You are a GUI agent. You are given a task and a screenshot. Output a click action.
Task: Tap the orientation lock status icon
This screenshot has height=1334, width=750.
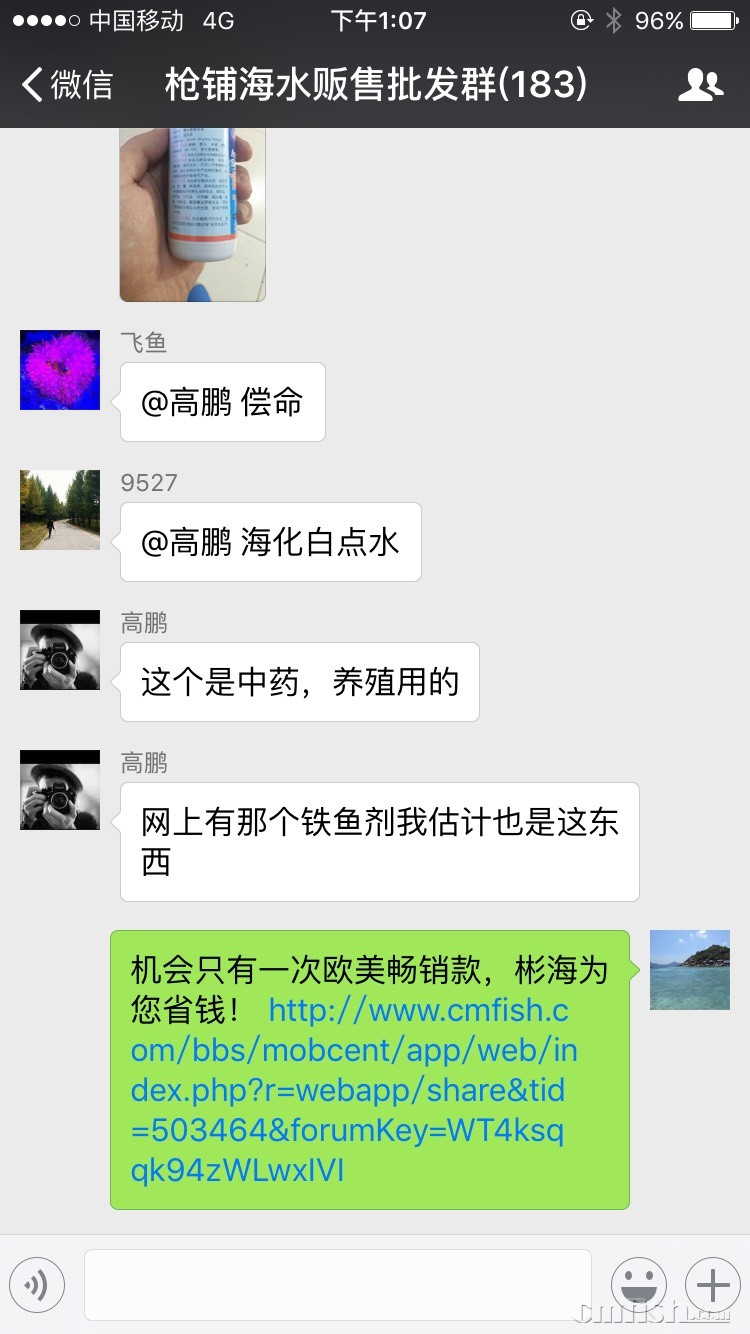click(581, 19)
